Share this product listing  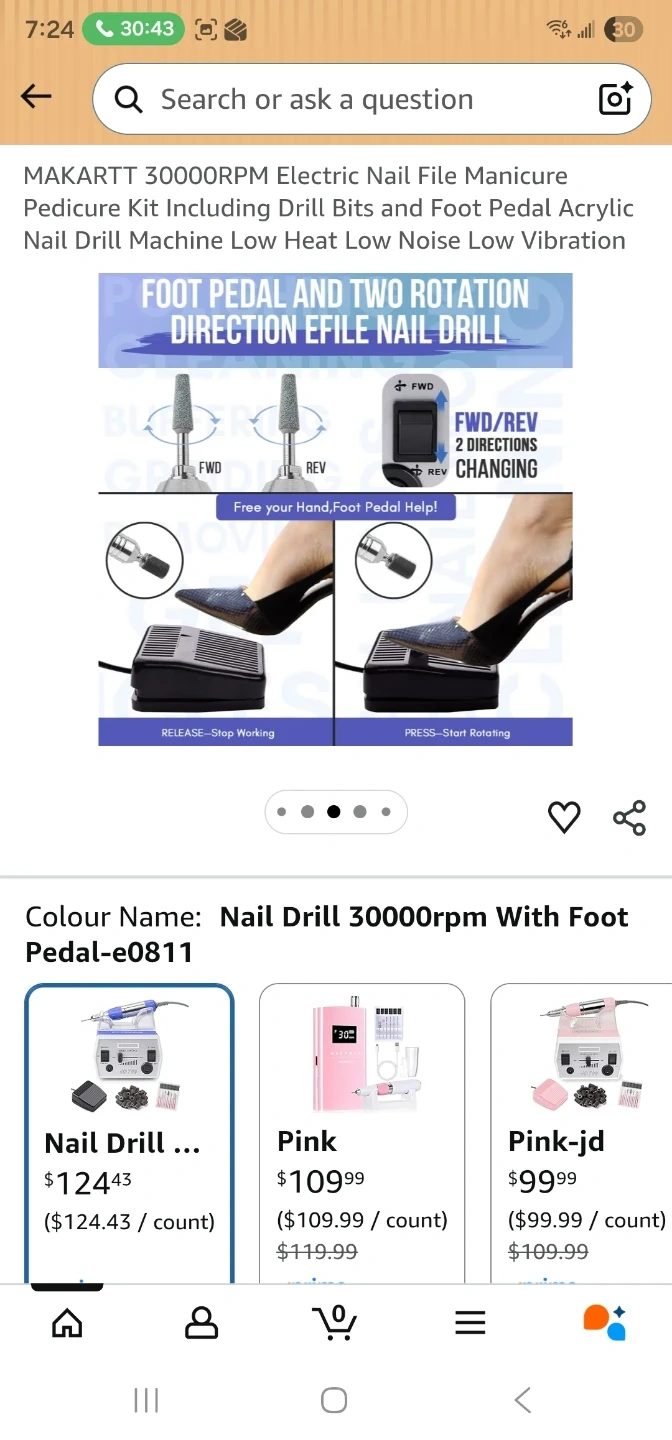[x=629, y=817]
